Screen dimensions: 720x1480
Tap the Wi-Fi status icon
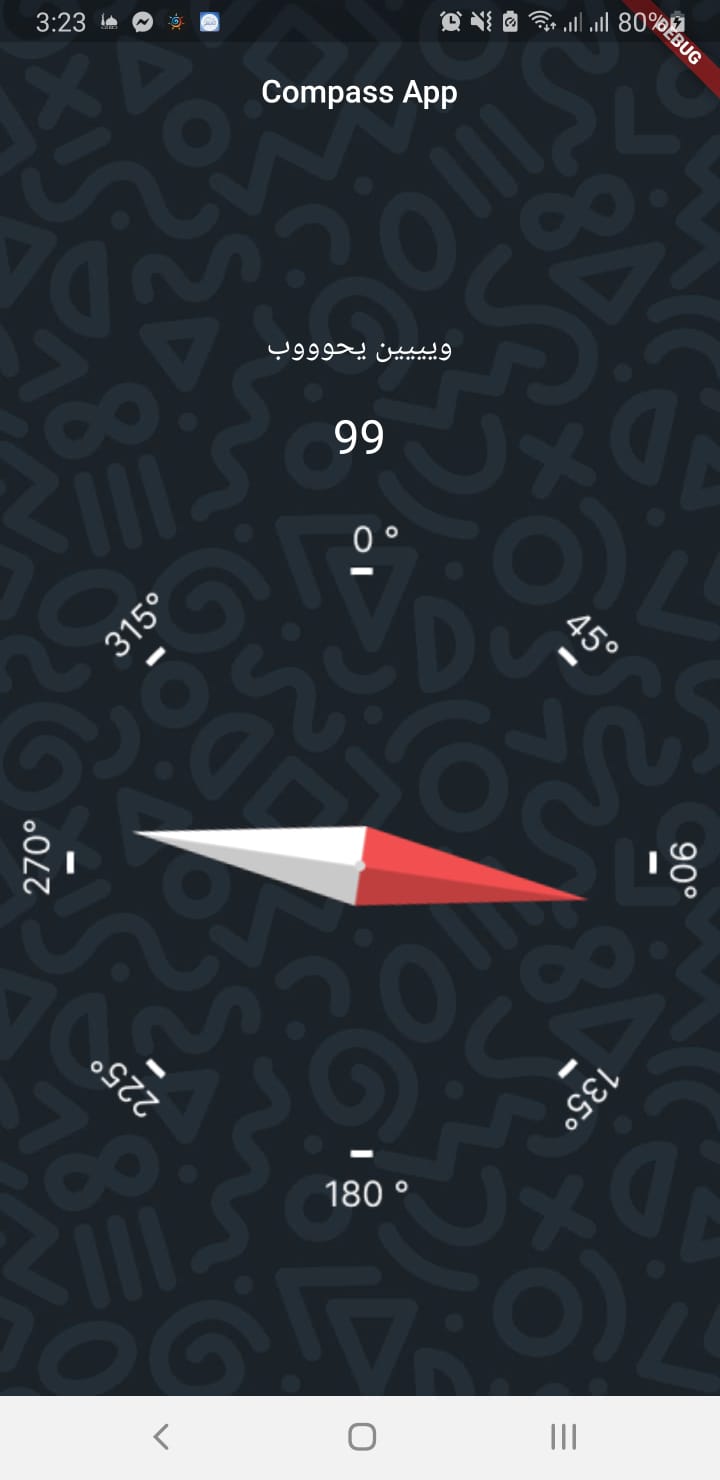[543, 22]
